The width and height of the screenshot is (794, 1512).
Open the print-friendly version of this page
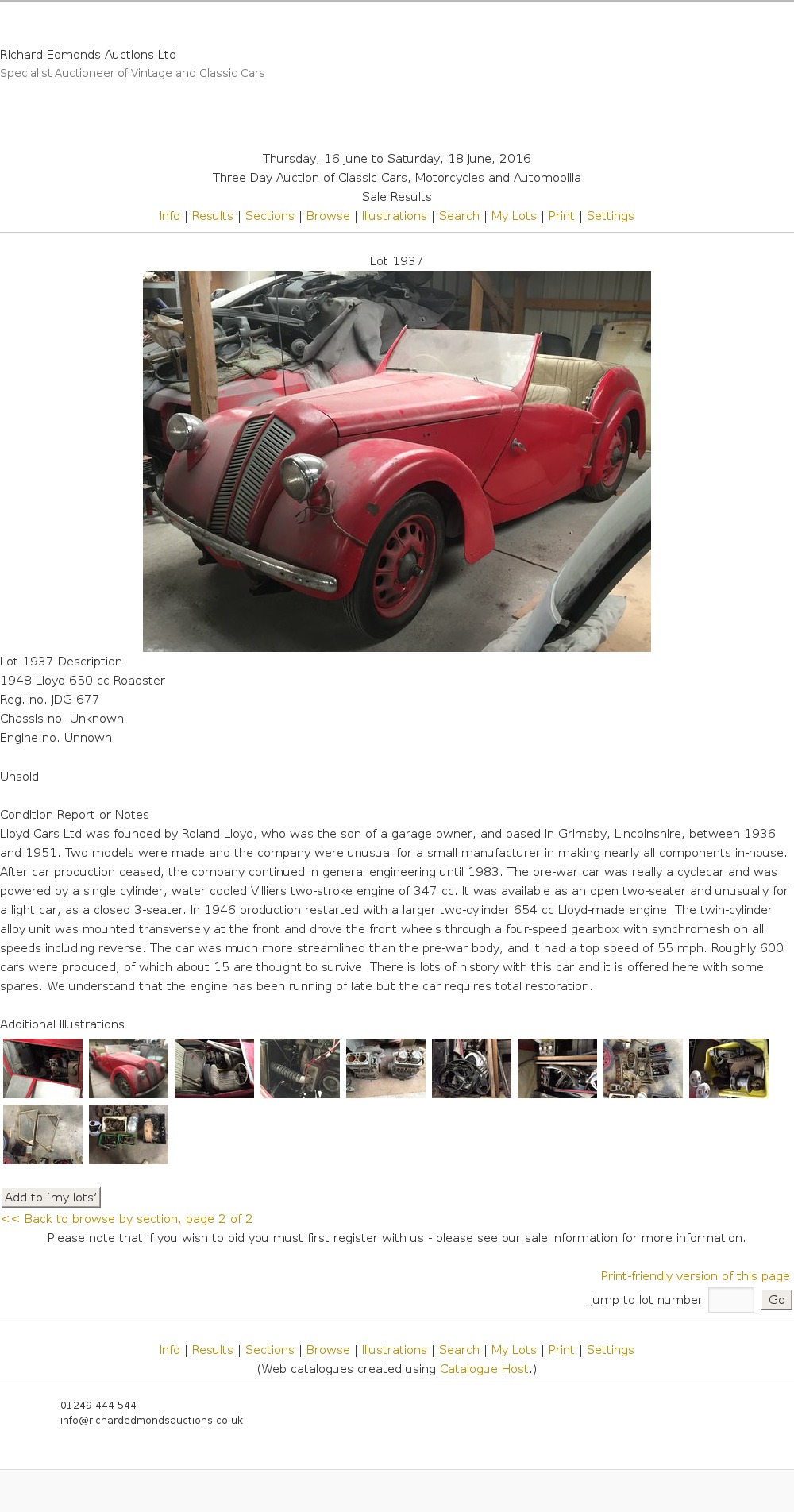click(x=695, y=1275)
